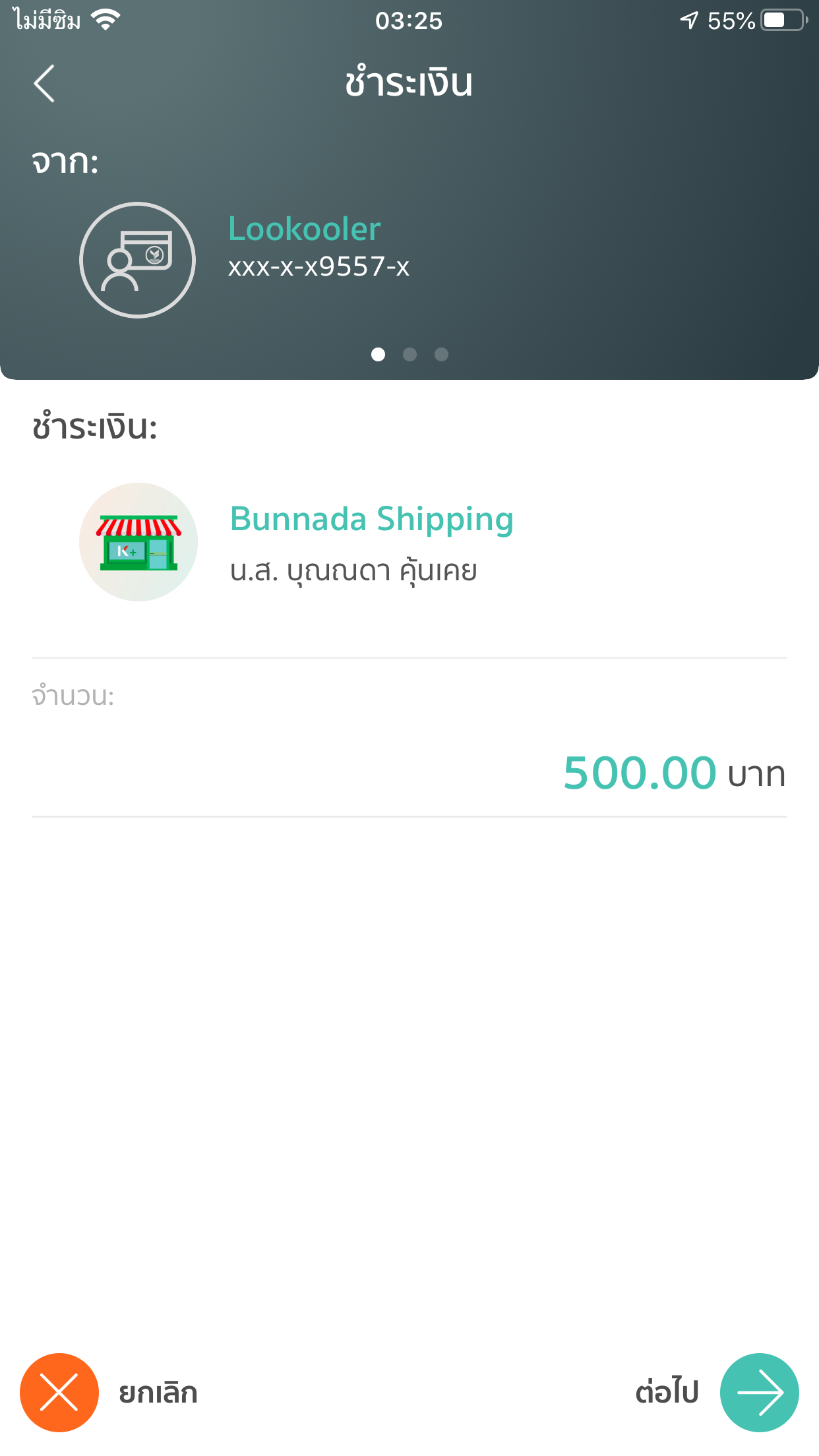Edit the 500.00 baht amount field
819x1456 pixels.
639,773
